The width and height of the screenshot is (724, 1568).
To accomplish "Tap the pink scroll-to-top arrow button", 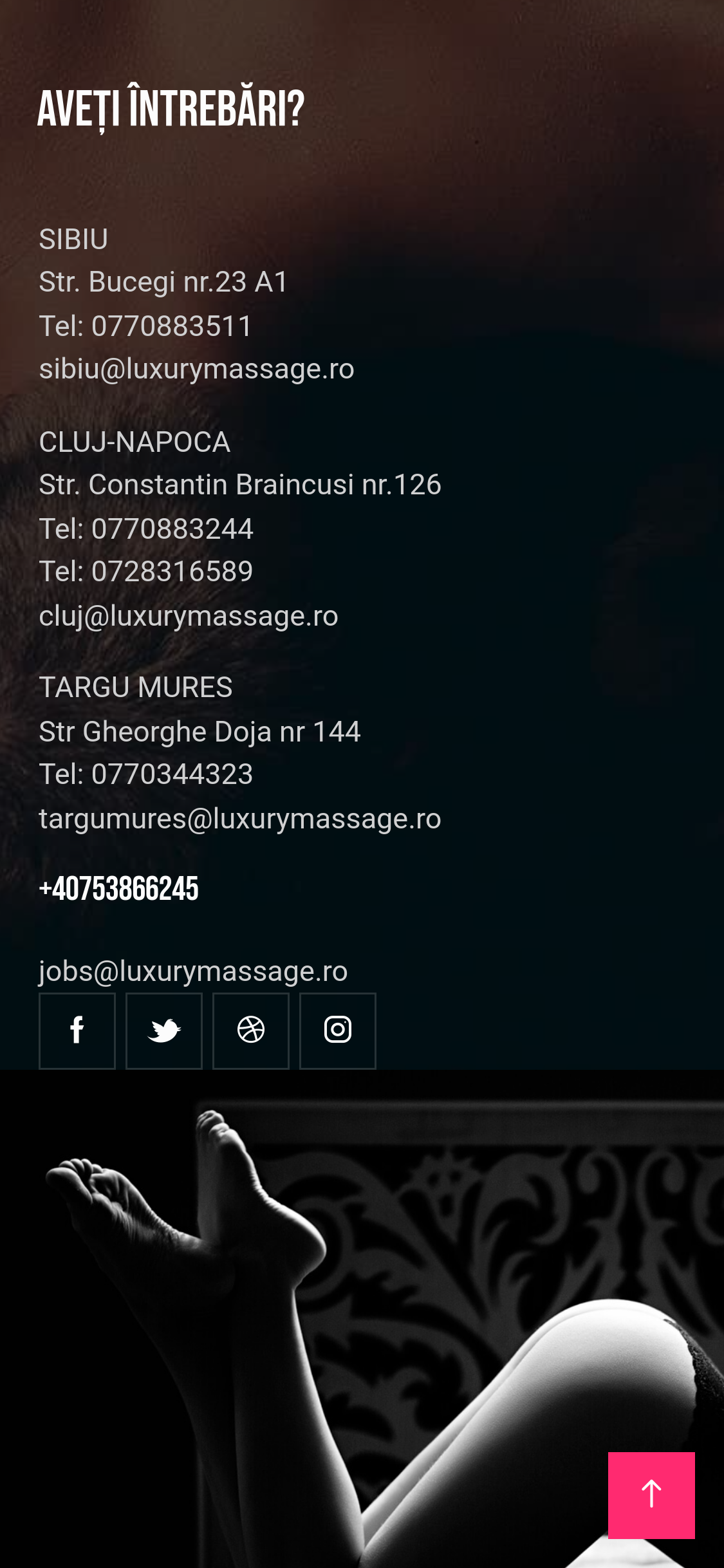I will coord(651,1495).
